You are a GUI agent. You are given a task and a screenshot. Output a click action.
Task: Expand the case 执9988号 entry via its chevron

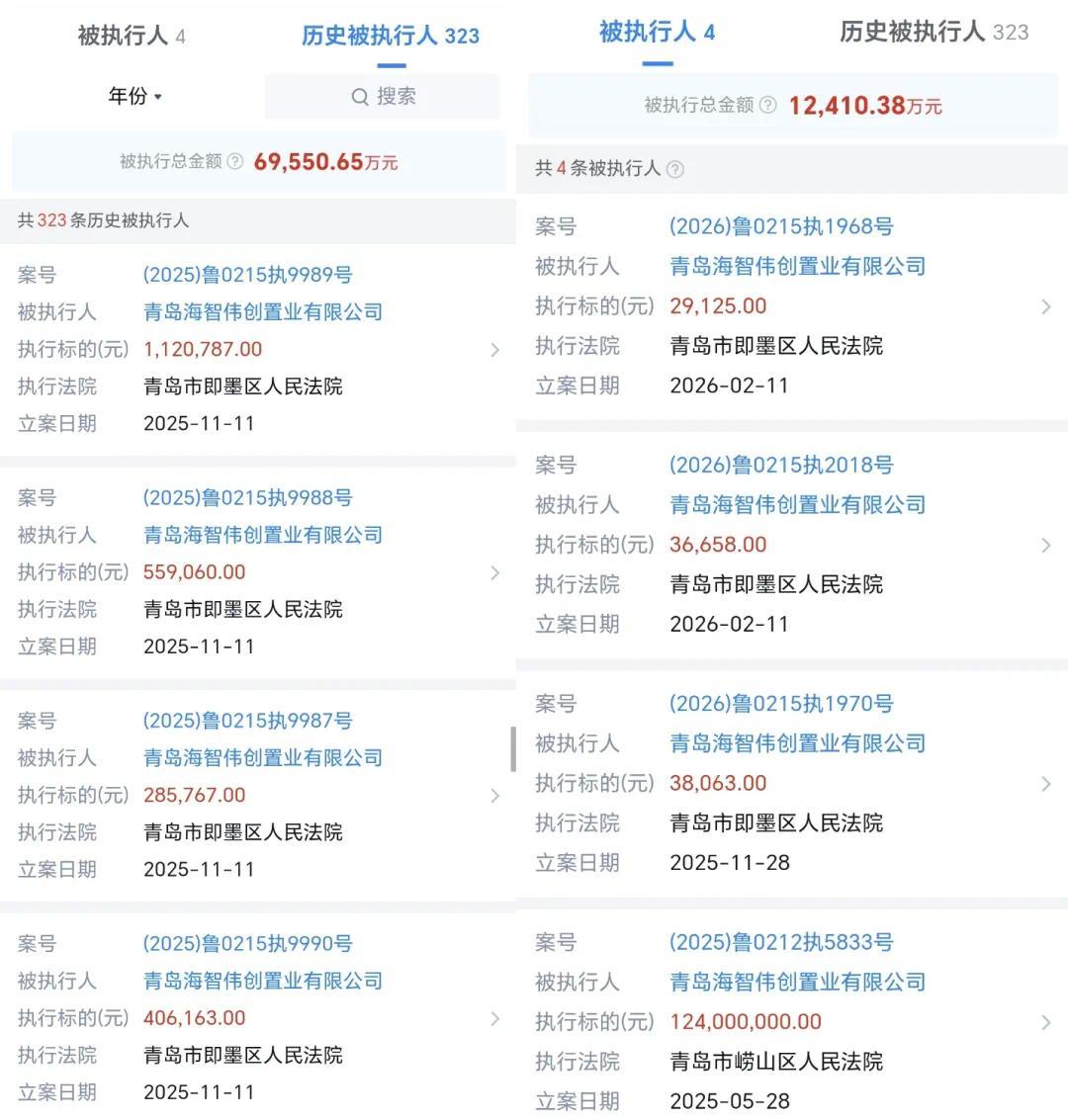coord(495,571)
